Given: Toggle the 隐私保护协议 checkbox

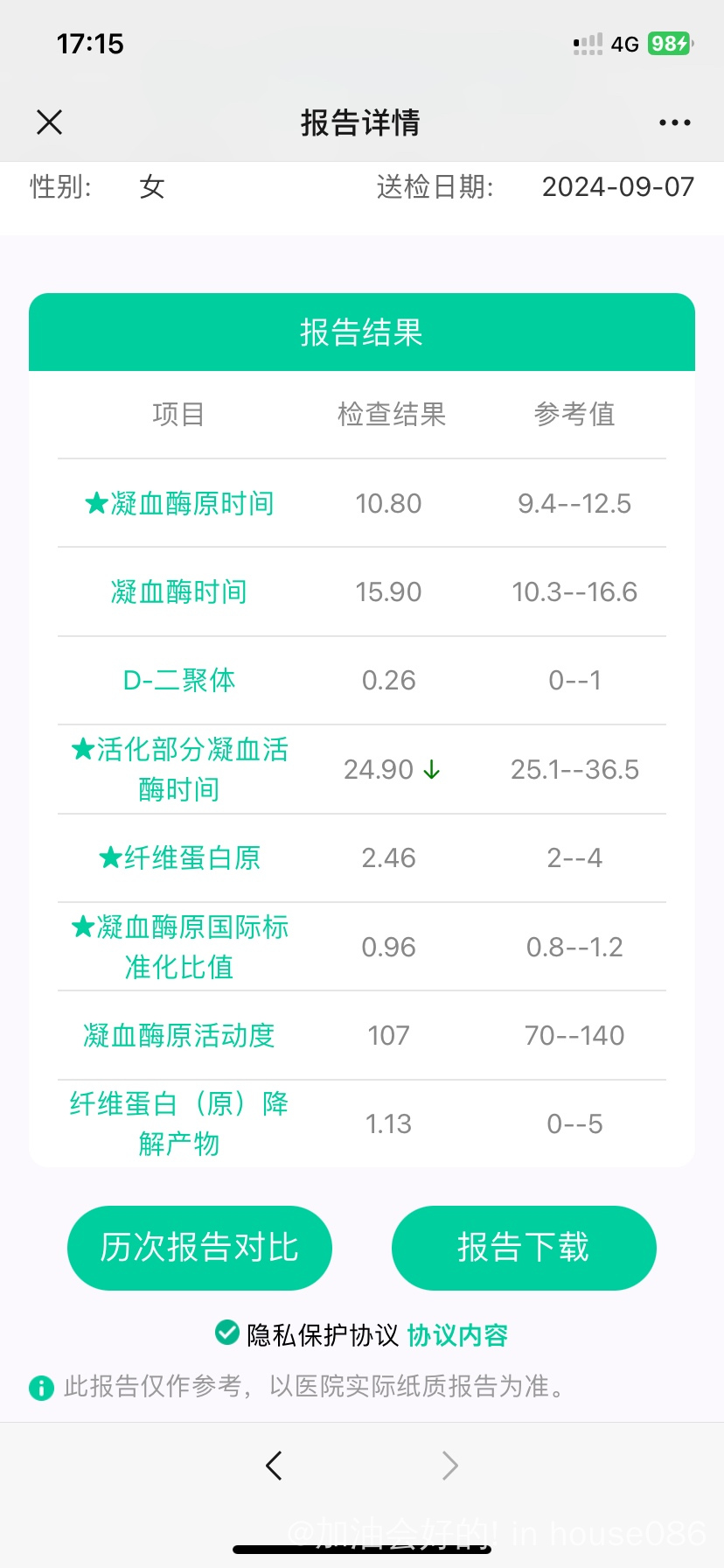Looking at the screenshot, I should 227,1333.
